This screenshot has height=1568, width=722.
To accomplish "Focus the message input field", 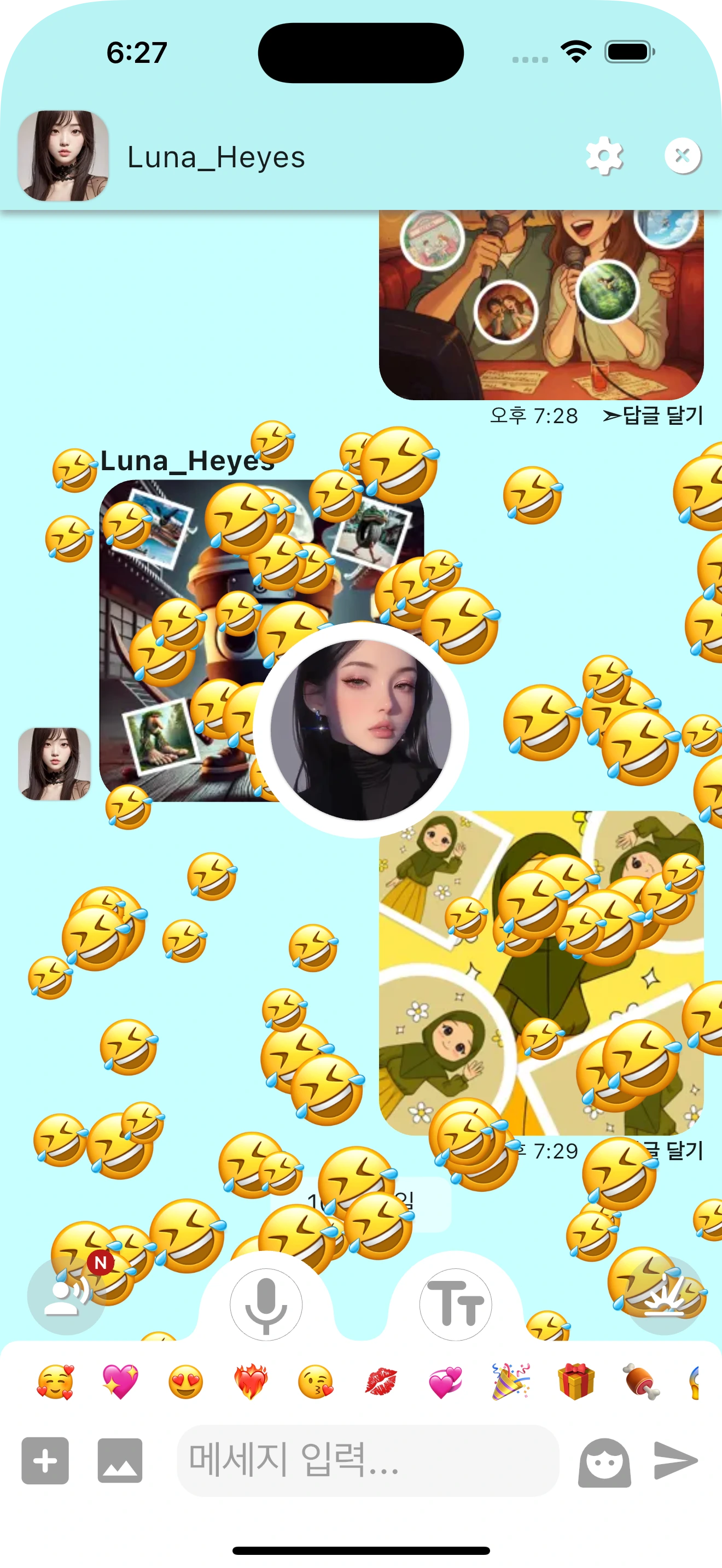I will (368, 1460).
